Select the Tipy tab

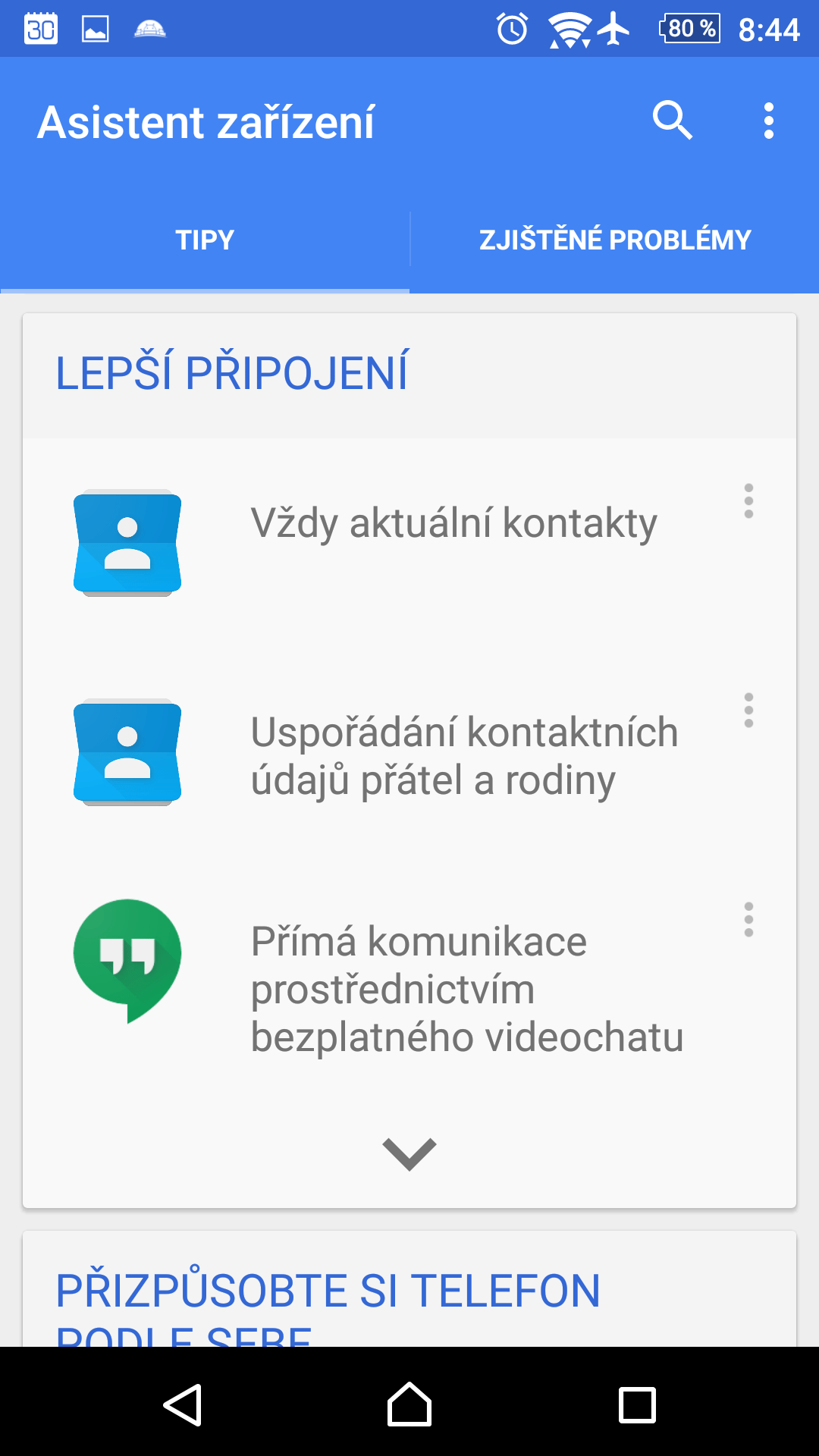205,240
